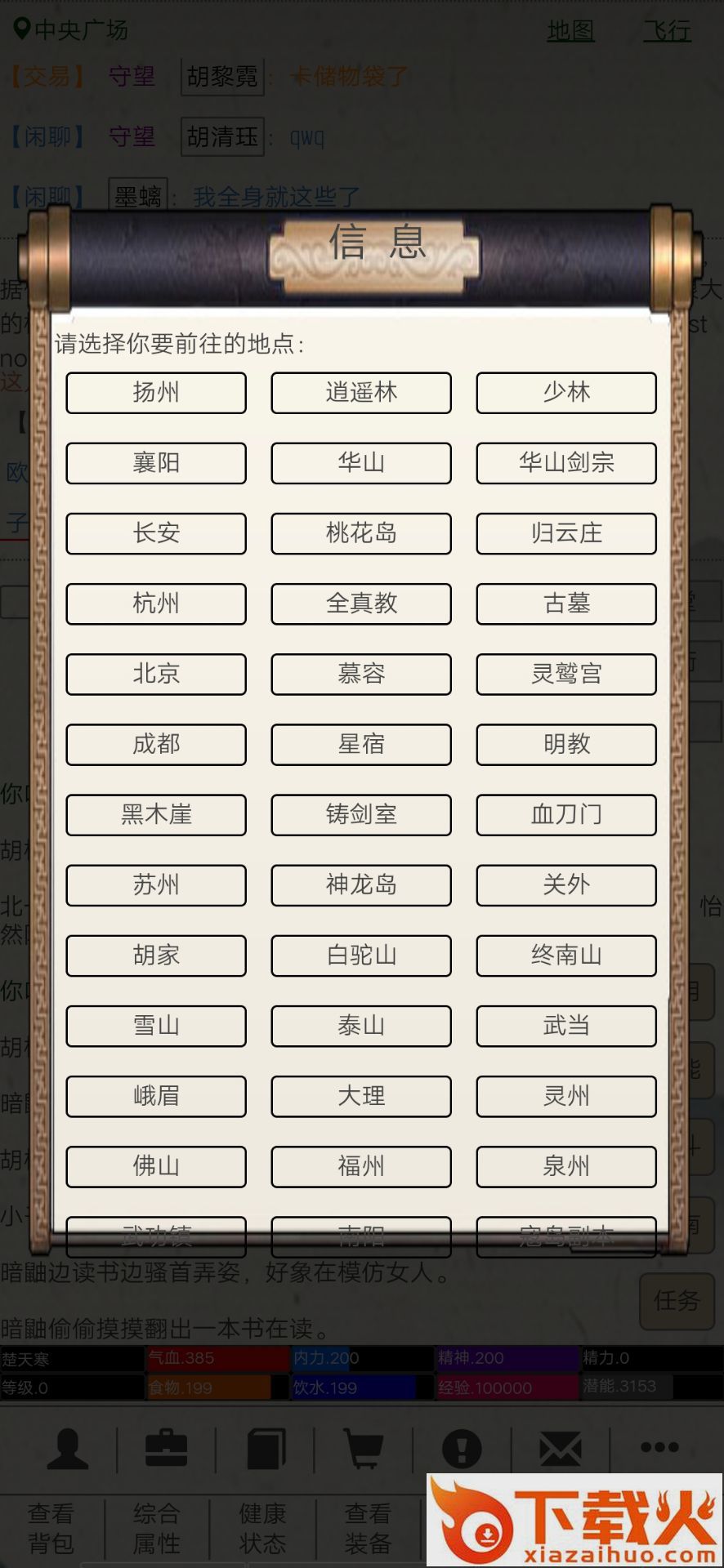Screen dimensions: 724x1568
Task: Tap the 终南山 button
Action: click(566, 955)
